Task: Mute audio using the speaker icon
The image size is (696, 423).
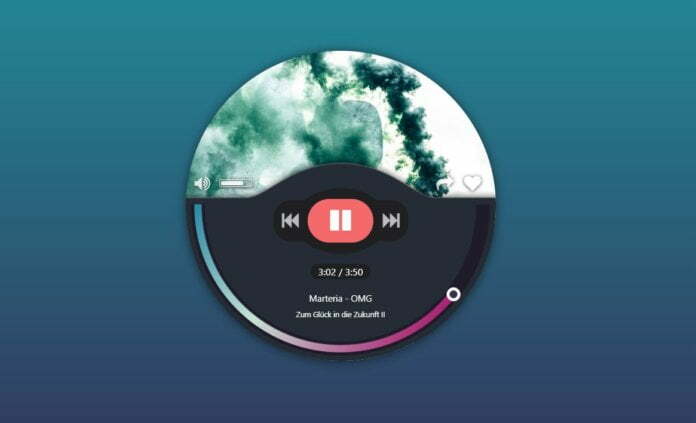Action: pos(203,183)
